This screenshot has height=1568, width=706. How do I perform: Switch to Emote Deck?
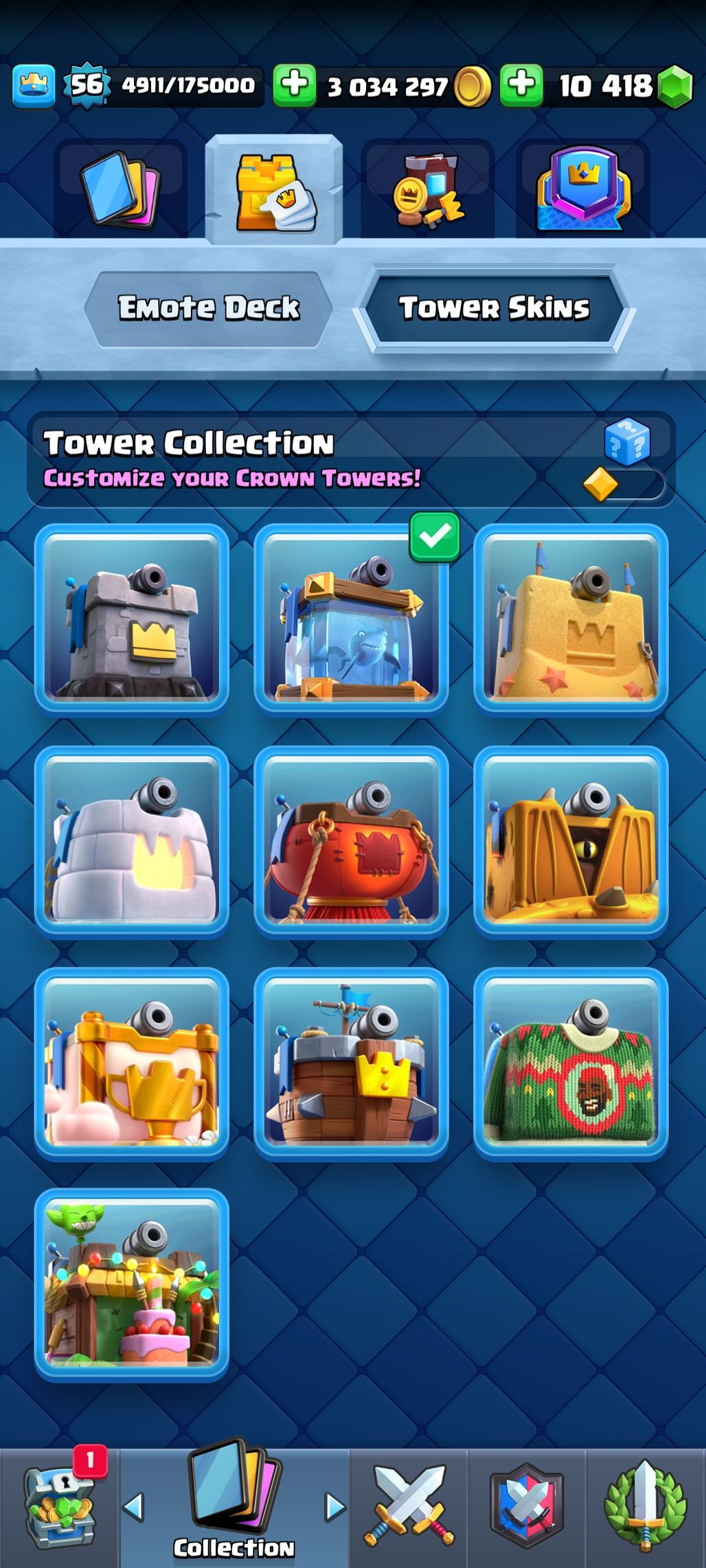tap(209, 308)
